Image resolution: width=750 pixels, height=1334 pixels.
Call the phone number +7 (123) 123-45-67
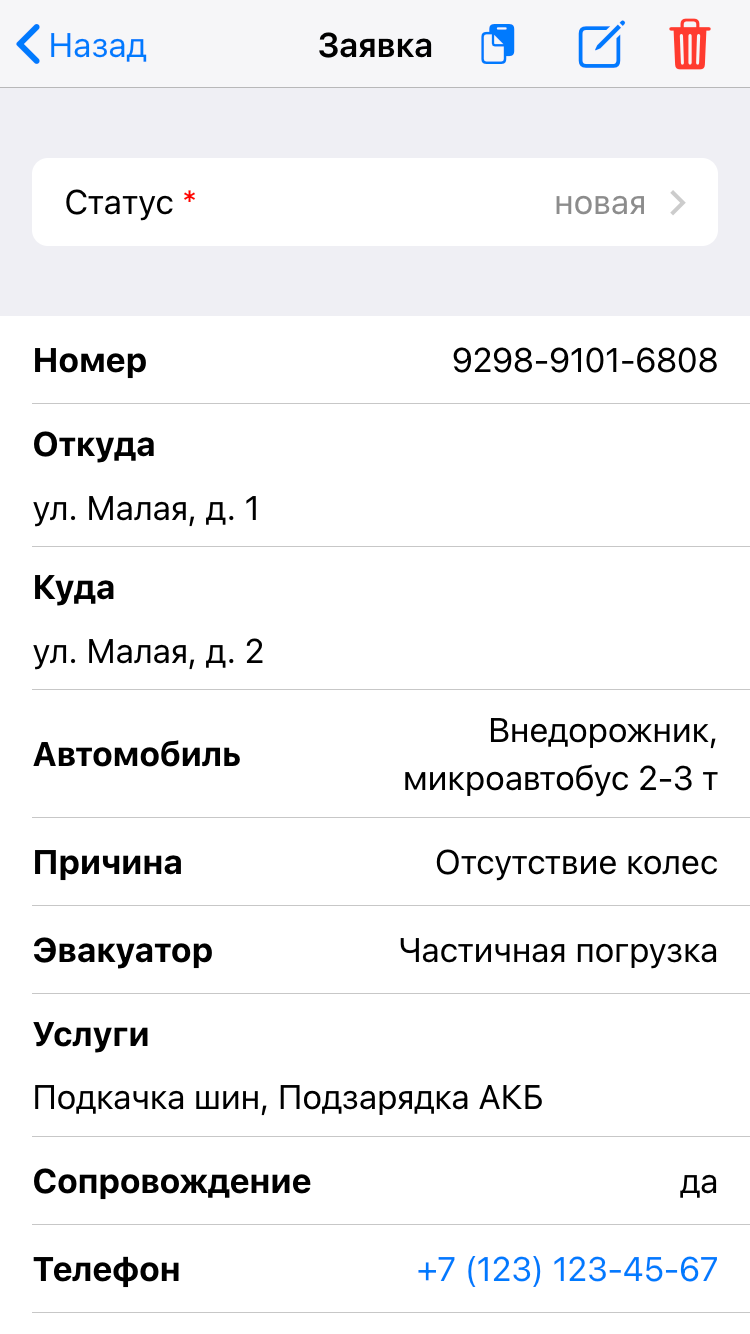(567, 1270)
